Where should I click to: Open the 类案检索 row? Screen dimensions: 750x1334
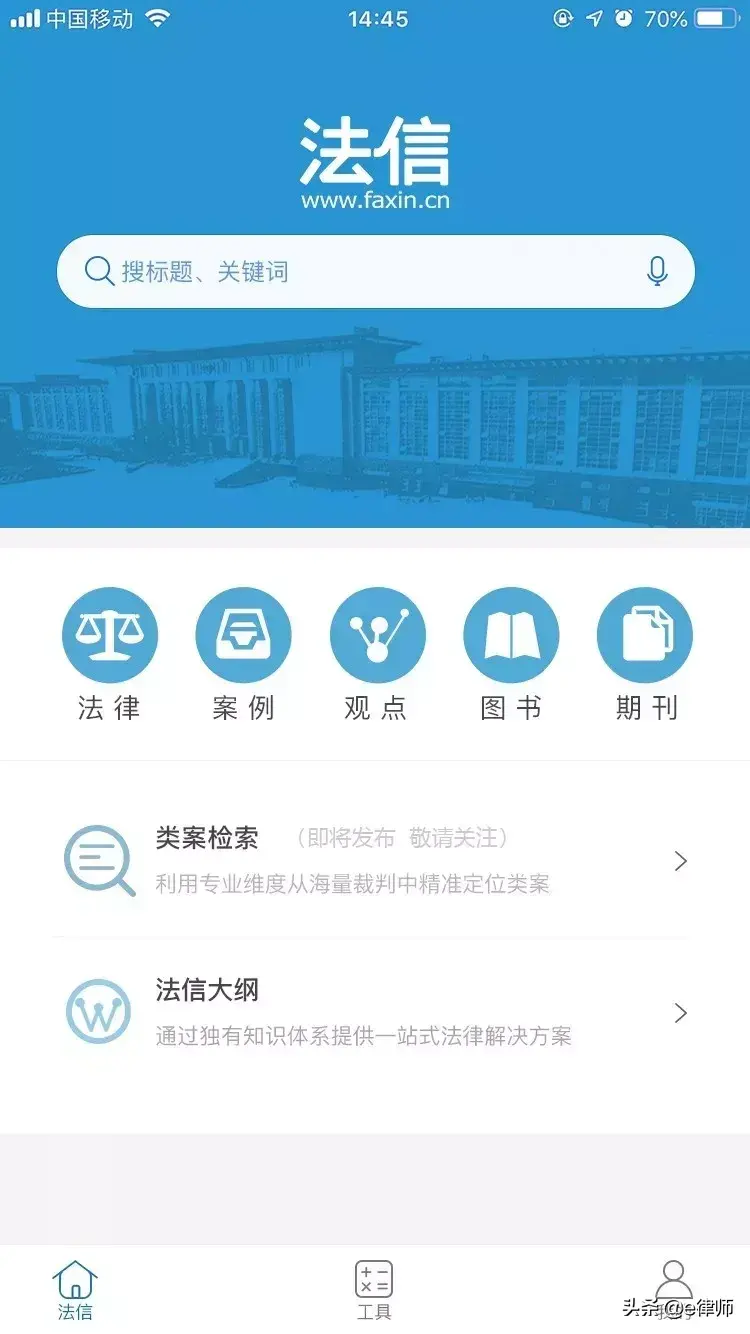pyautogui.click(x=375, y=860)
